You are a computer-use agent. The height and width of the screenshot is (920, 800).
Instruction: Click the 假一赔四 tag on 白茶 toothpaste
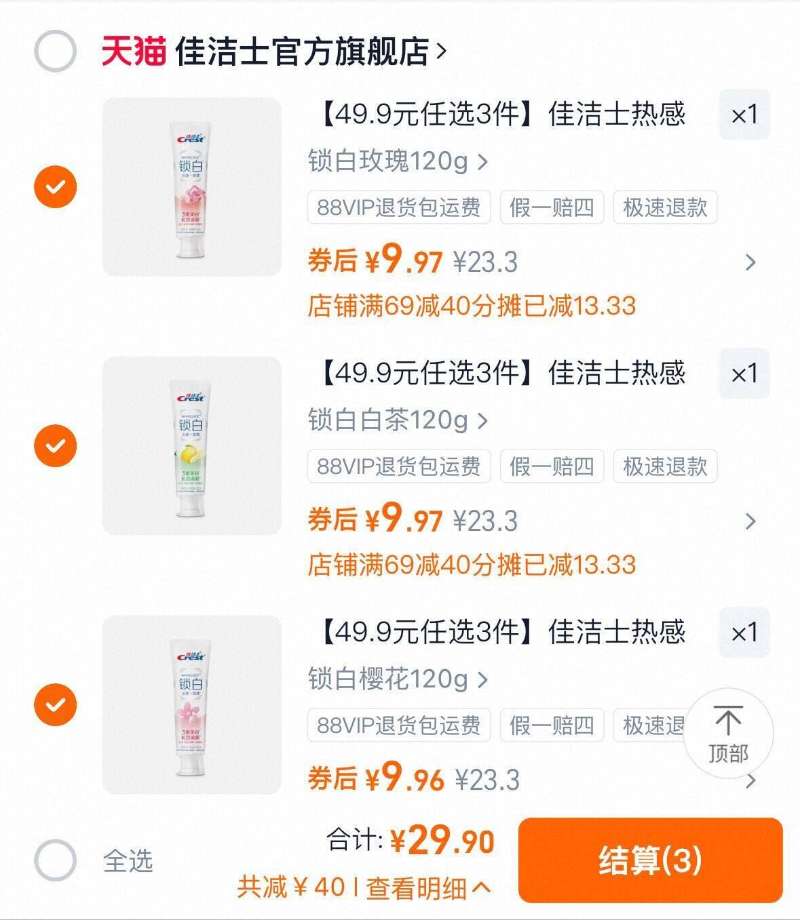553,467
